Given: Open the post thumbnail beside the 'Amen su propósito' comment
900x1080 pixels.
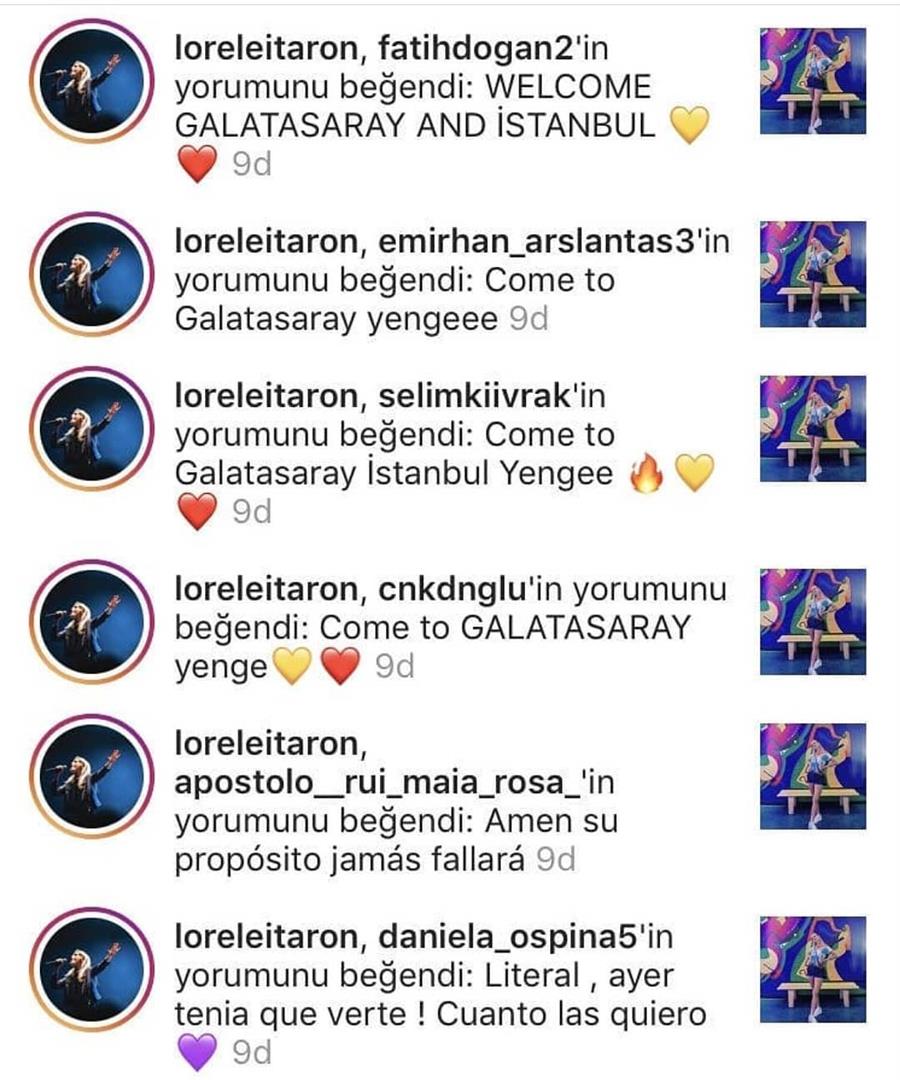Looking at the screenshot, I should coord(813,776).
